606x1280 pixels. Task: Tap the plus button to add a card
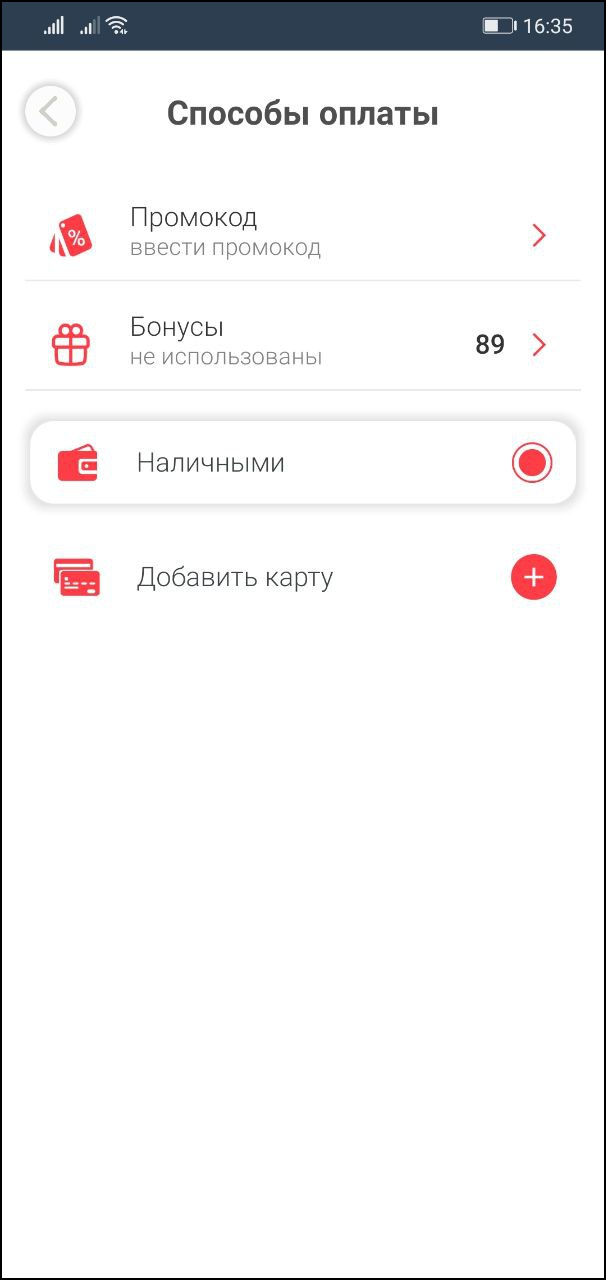coord(533,577)
